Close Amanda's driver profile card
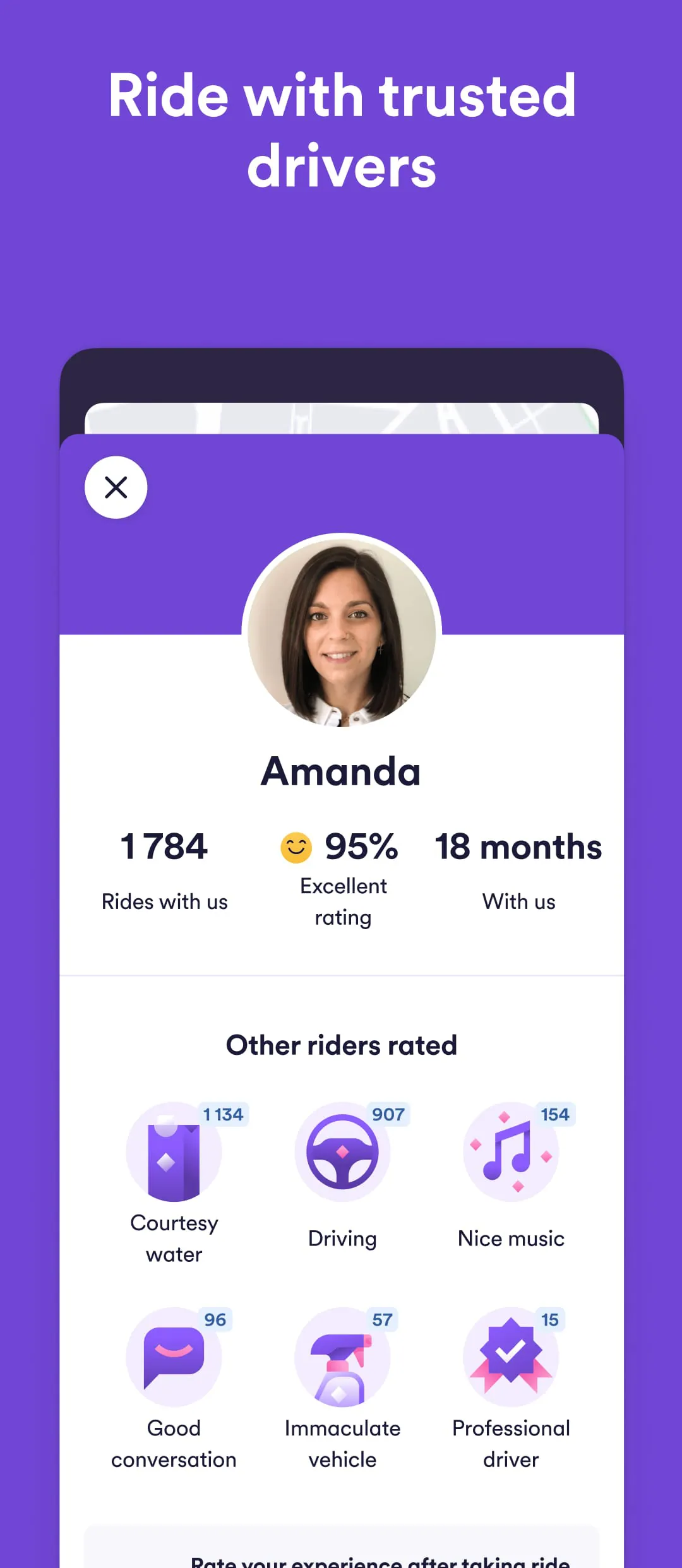 (x=116, y=487)
